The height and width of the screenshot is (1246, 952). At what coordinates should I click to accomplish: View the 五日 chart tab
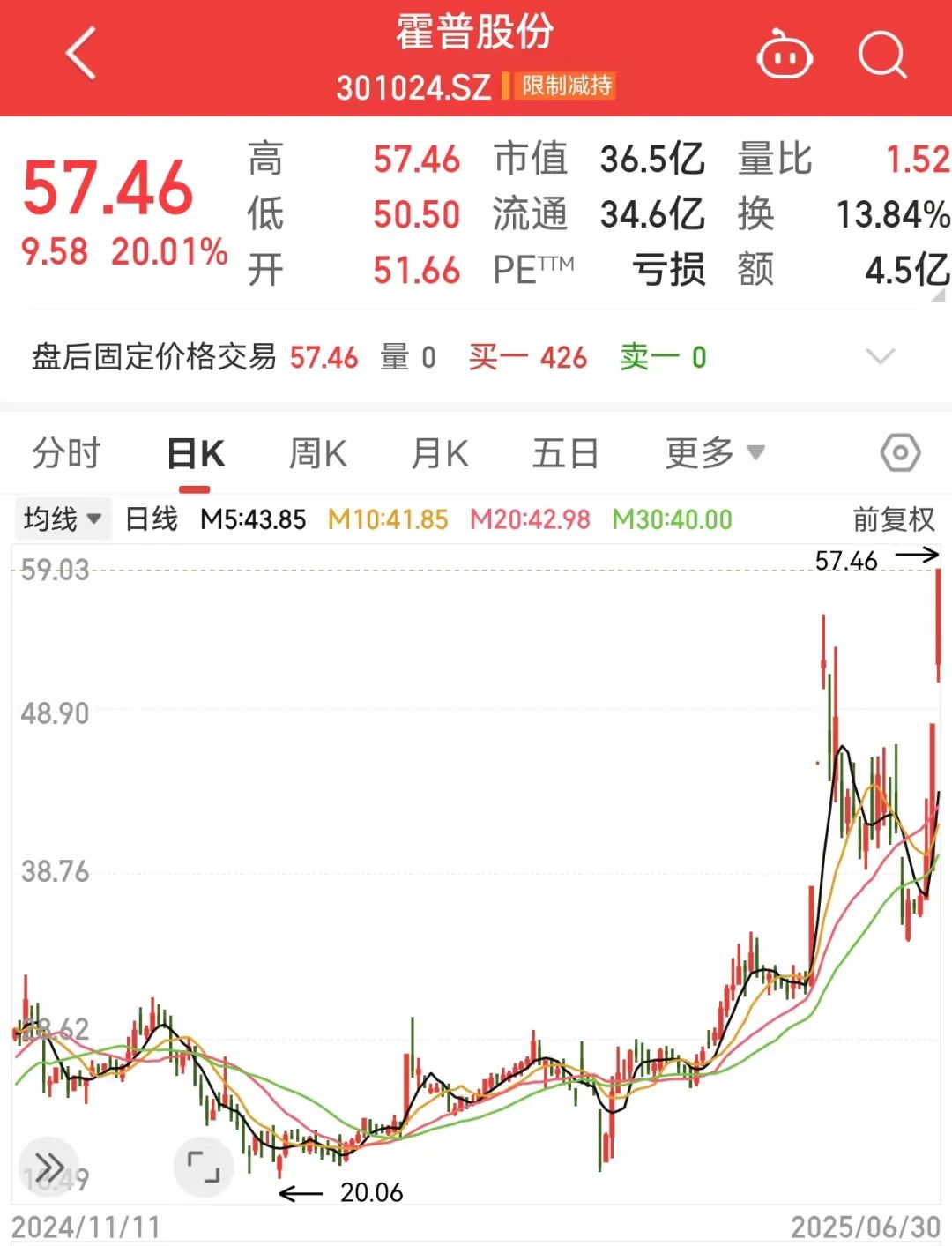click(565, 454)
